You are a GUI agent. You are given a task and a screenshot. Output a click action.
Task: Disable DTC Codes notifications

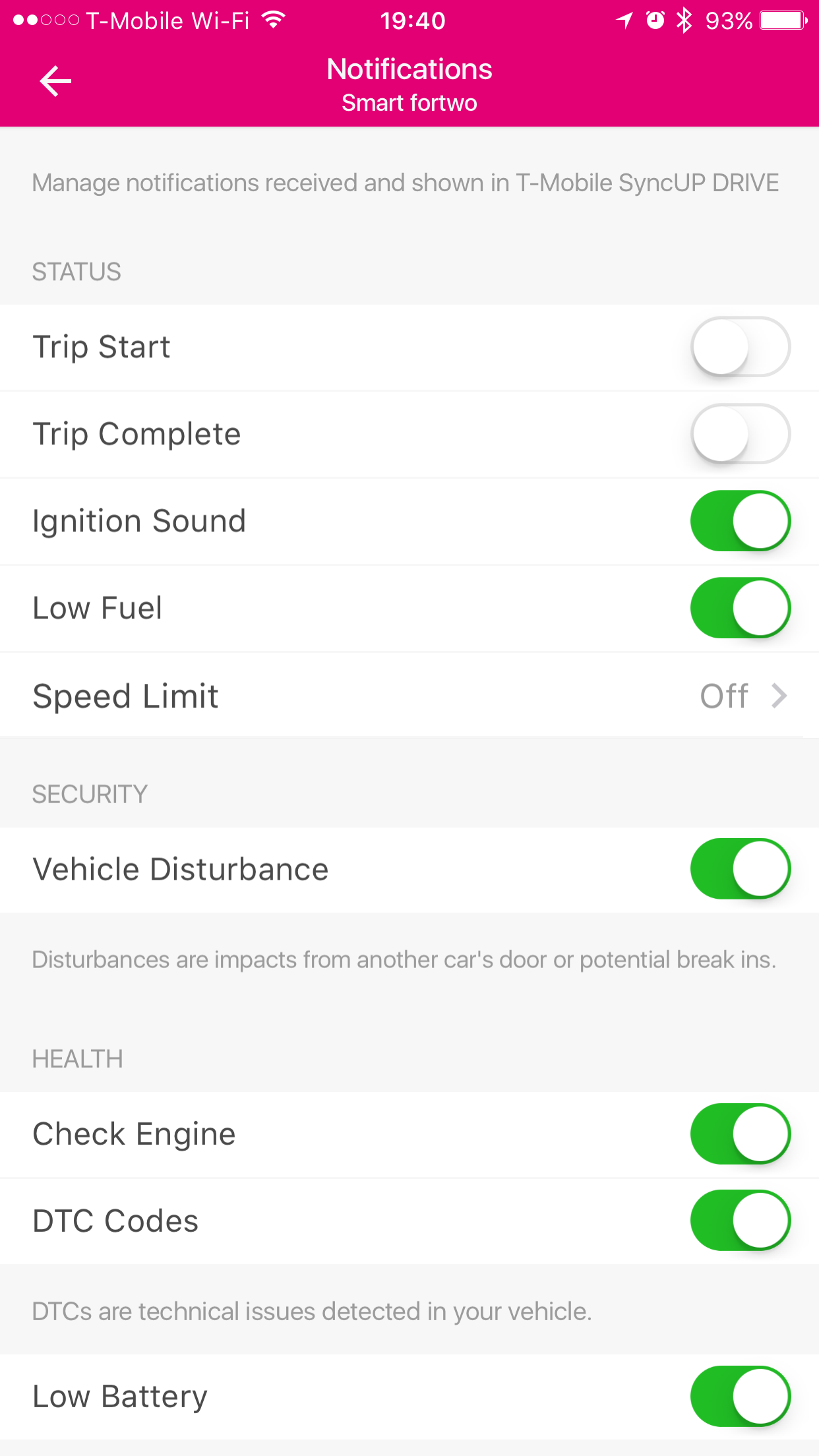[741, 1221]
